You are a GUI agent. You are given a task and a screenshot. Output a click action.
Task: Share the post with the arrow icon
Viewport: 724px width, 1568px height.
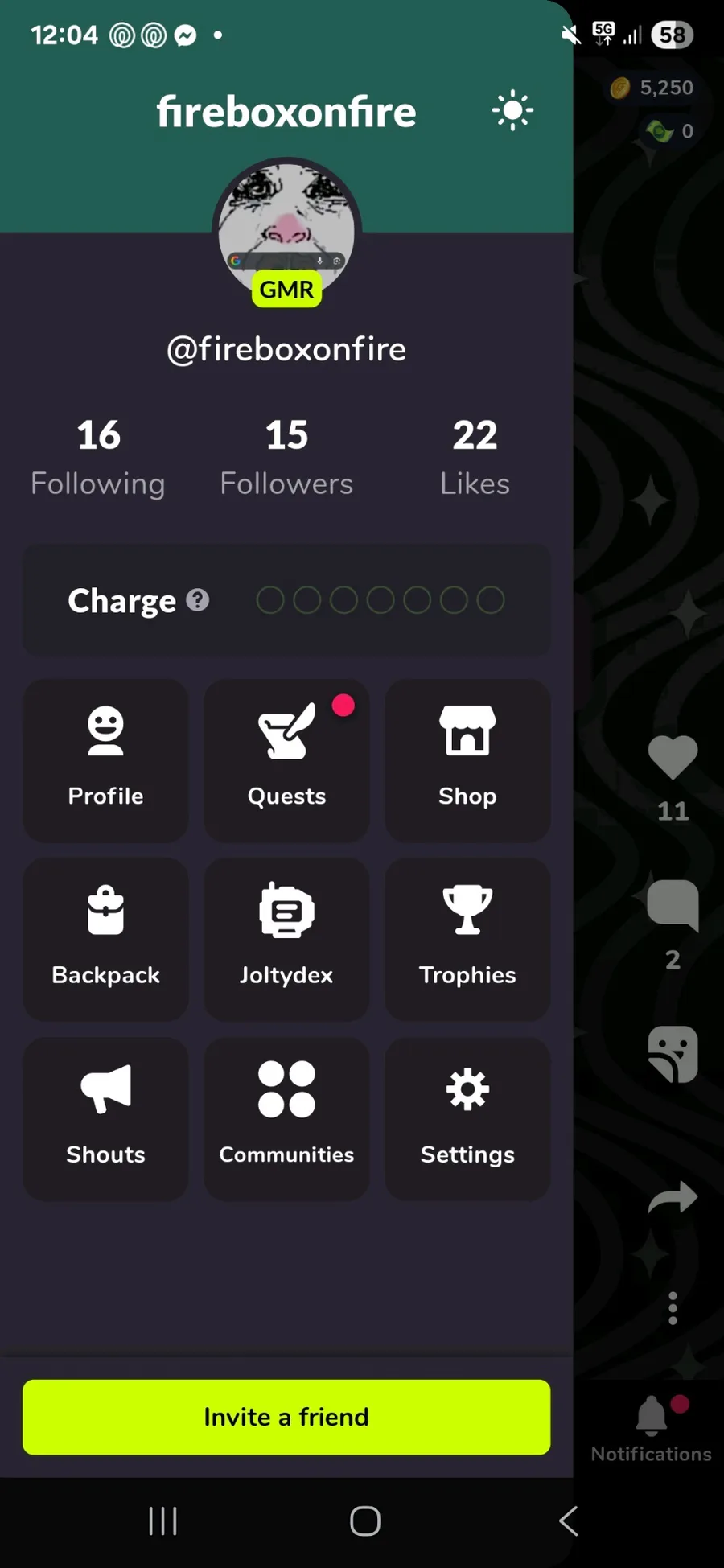(x=673, y=1197)
